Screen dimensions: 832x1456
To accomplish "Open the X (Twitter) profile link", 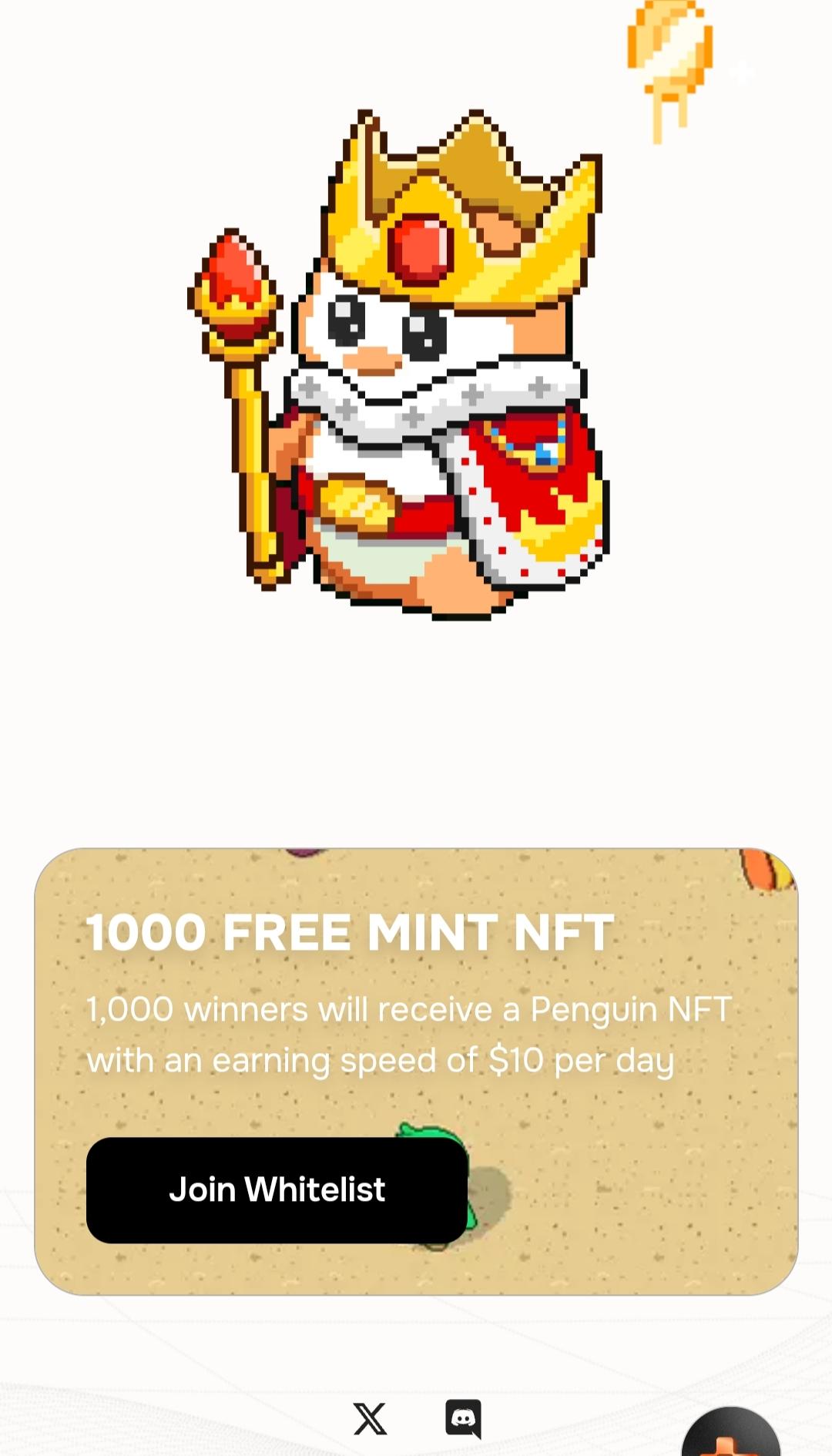I will pos(370,1418).
